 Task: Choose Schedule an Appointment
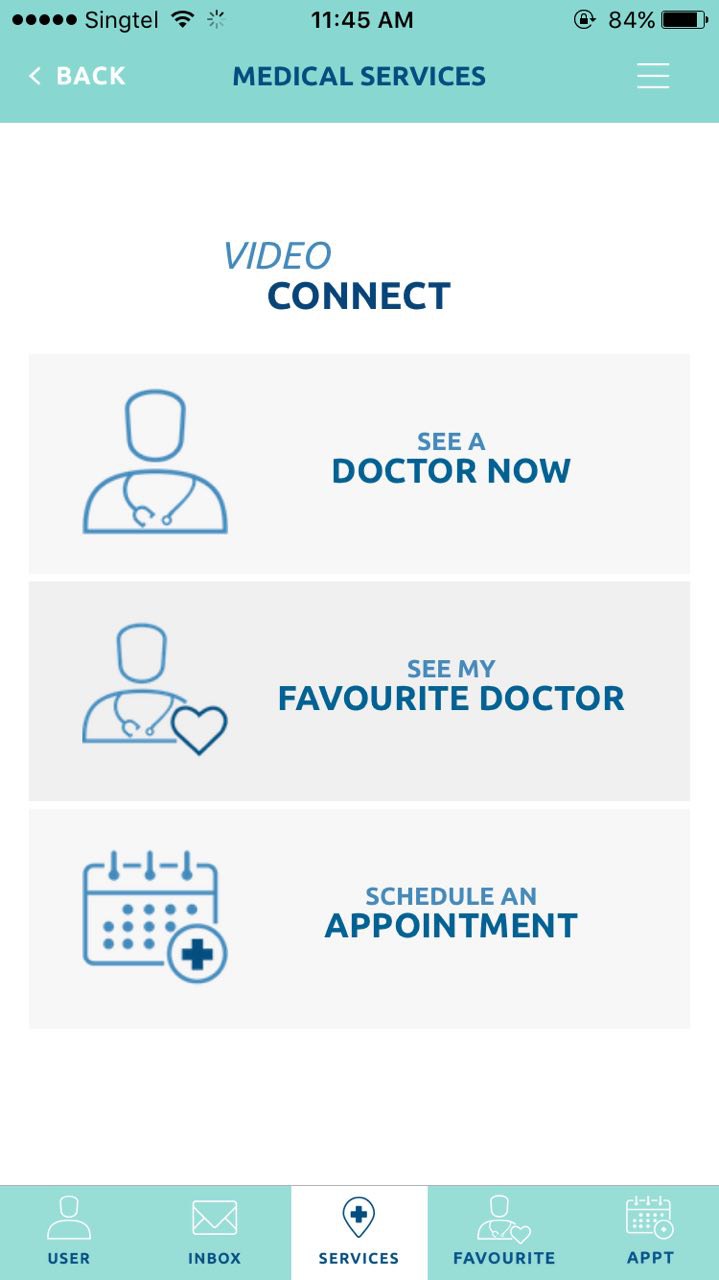(x=359, y=918)
